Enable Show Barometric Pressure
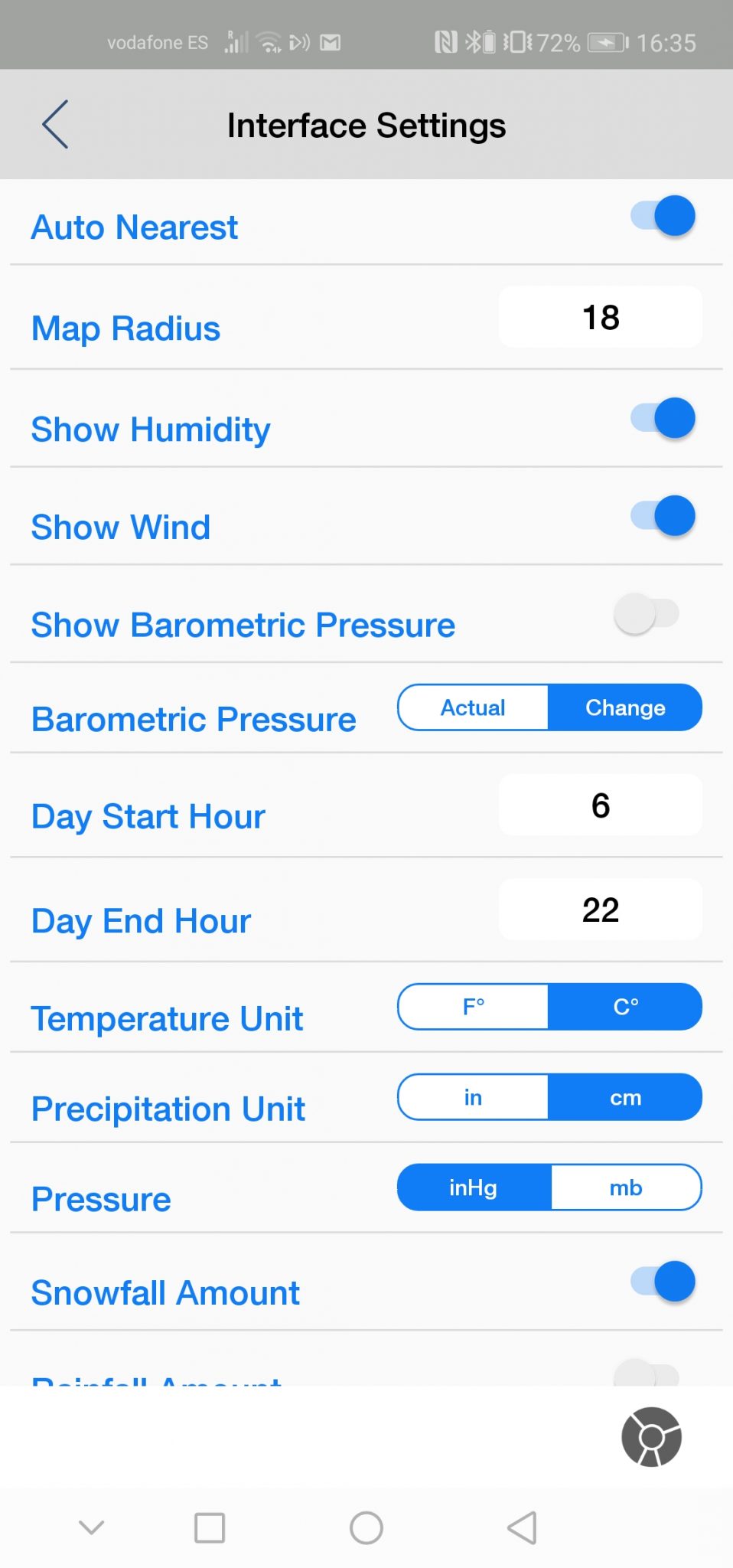Screen dimensions: 733x1568 coord(647,613)
